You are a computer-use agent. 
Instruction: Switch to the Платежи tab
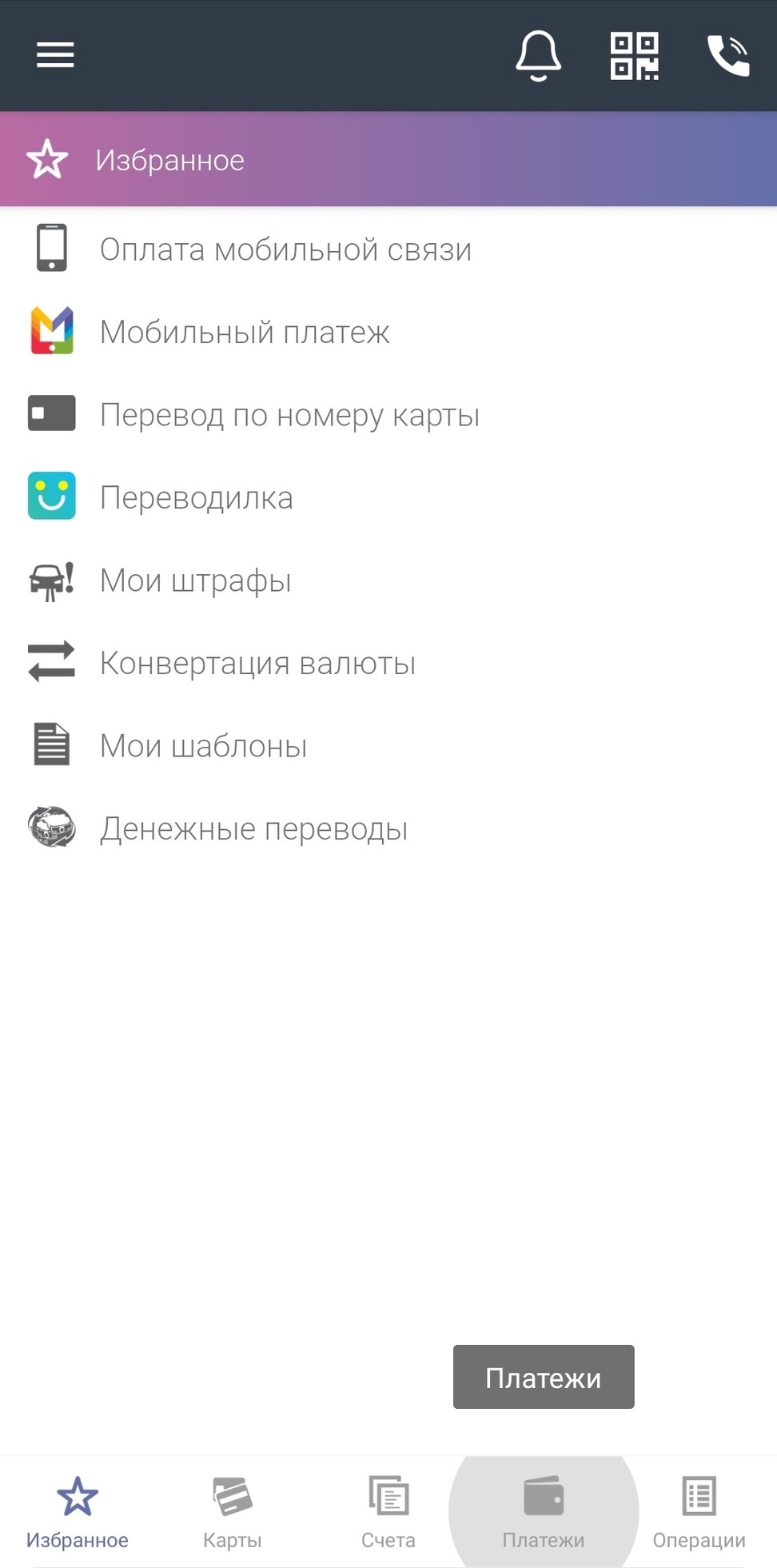[544, 1512]
